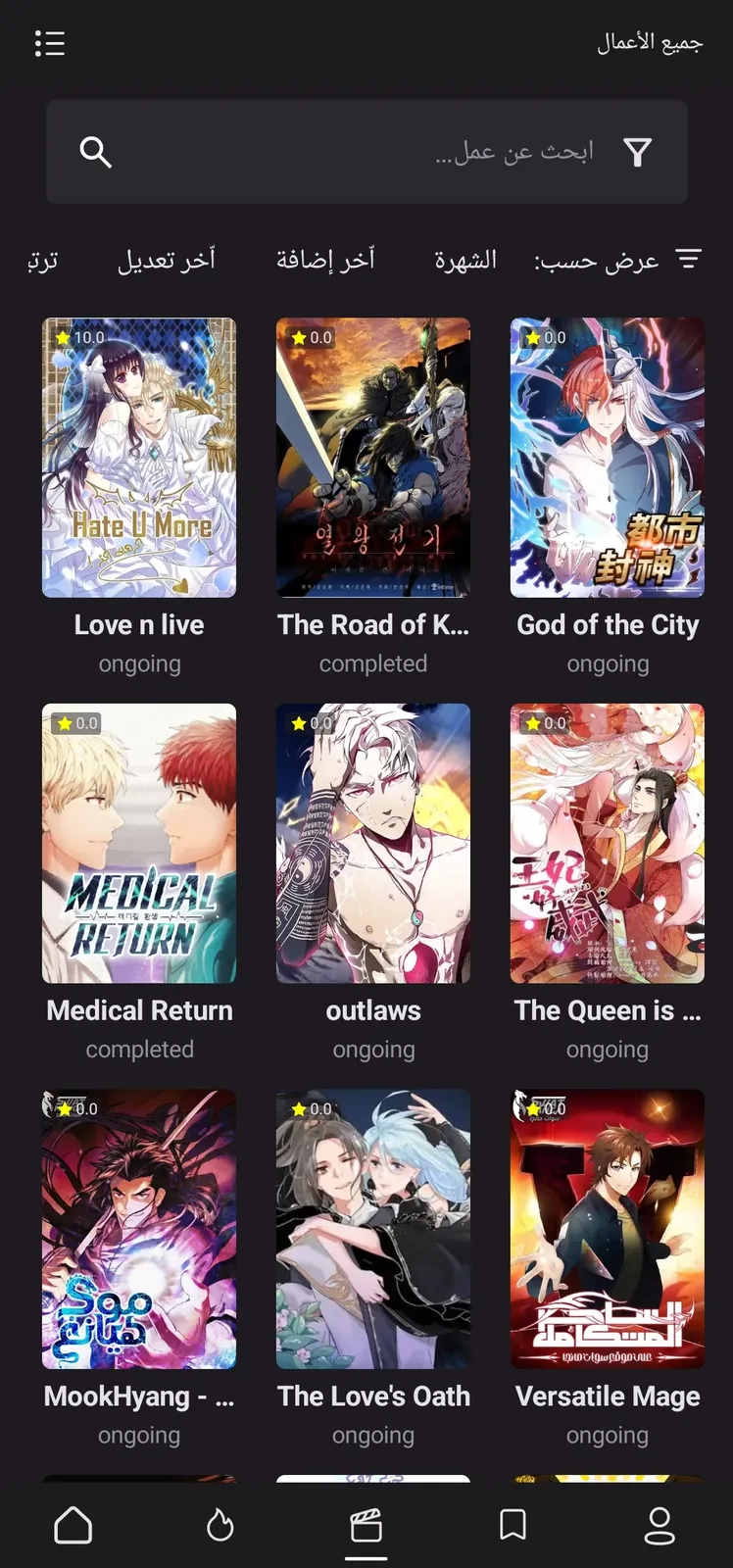Image resolution: width=733 pixels, height=1568 pixels.
Task: Sort by الشهرة (popularity)
Action: (x=465, y=260)
